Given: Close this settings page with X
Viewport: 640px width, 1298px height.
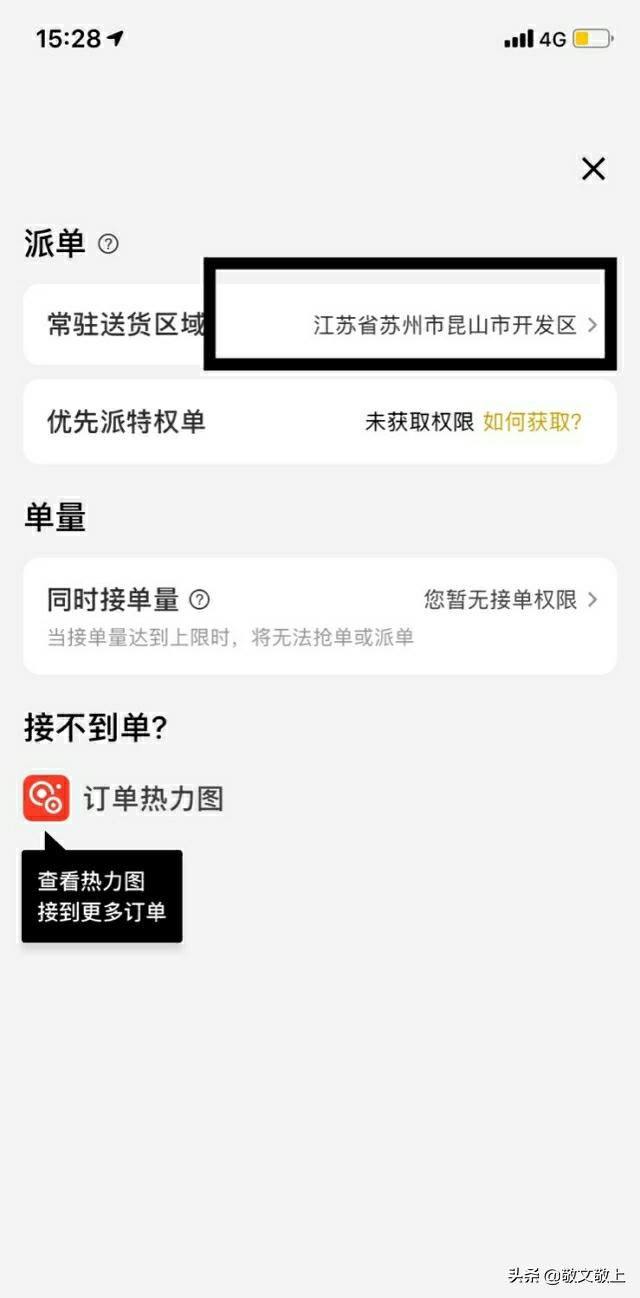Looking at the screenshot, I should coord(593,169).
